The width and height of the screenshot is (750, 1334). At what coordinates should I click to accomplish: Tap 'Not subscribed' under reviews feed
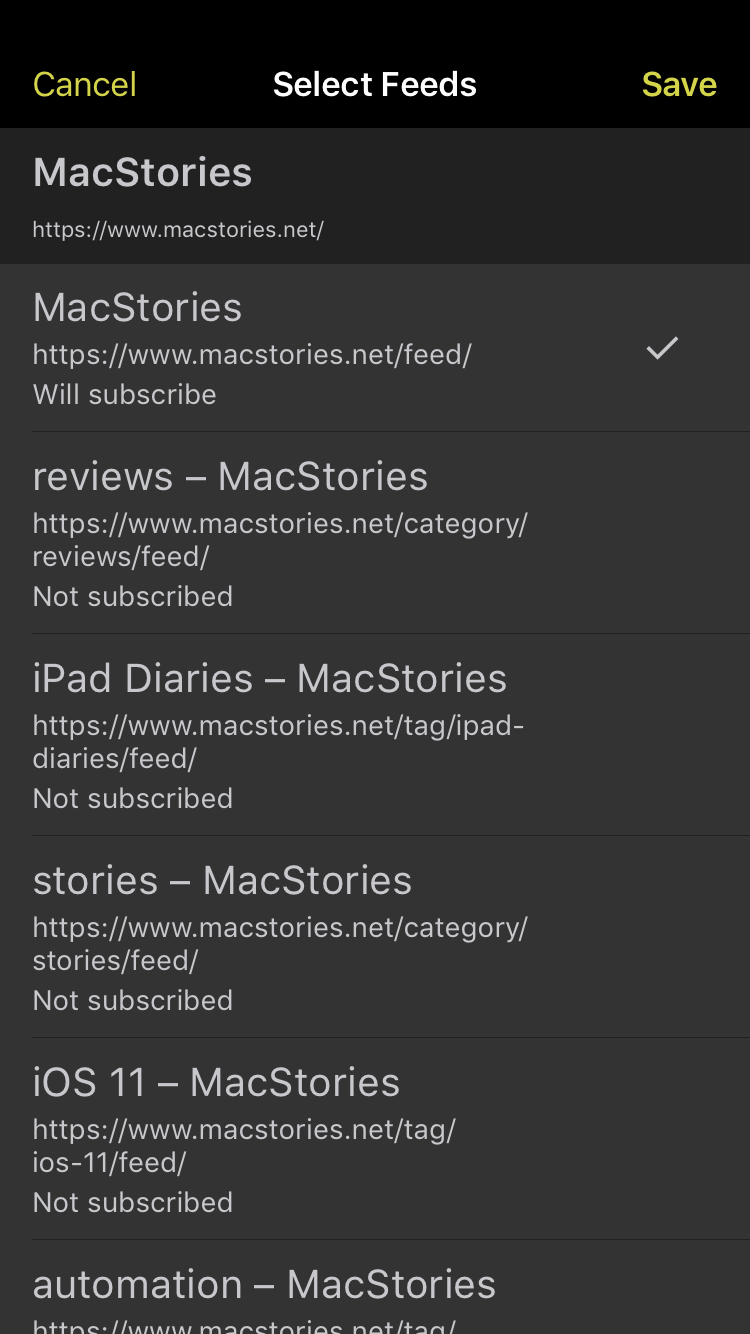pyautogui.click(x=132, y=596)
